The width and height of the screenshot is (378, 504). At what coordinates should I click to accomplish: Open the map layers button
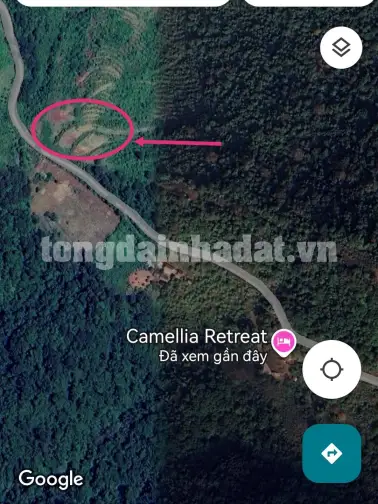click(341, 48)
